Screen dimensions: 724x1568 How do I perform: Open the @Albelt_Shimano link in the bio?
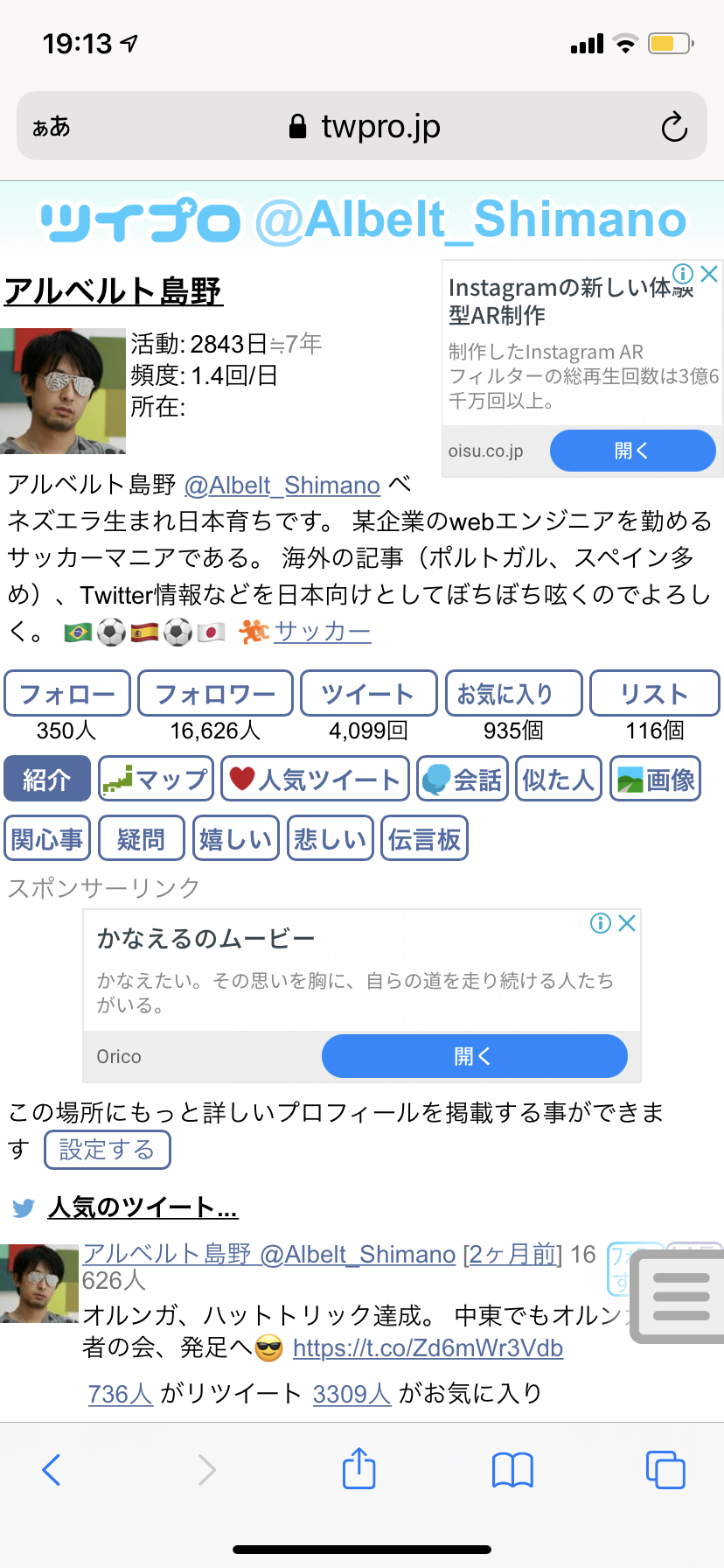coord(282,485)
